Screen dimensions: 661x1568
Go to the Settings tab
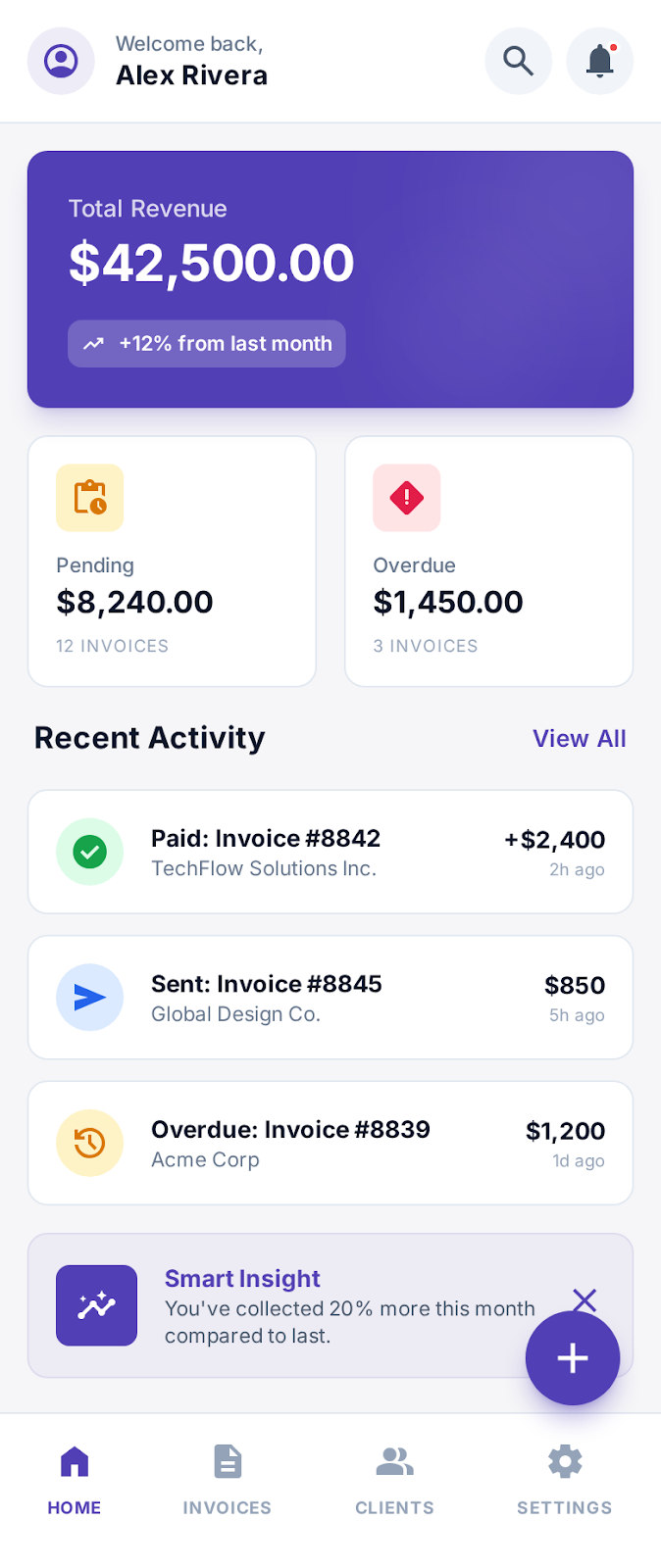tap(565, 1479)
